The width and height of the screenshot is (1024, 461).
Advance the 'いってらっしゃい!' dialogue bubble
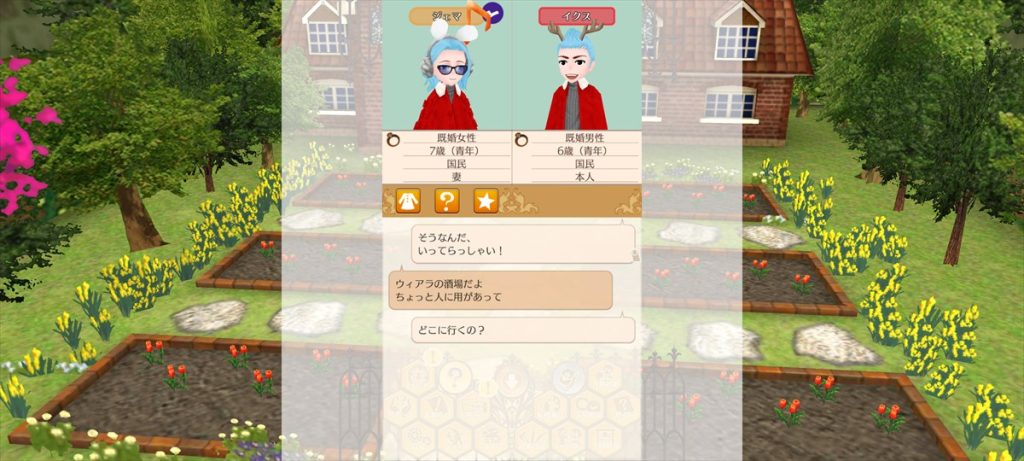click(523, 244)
